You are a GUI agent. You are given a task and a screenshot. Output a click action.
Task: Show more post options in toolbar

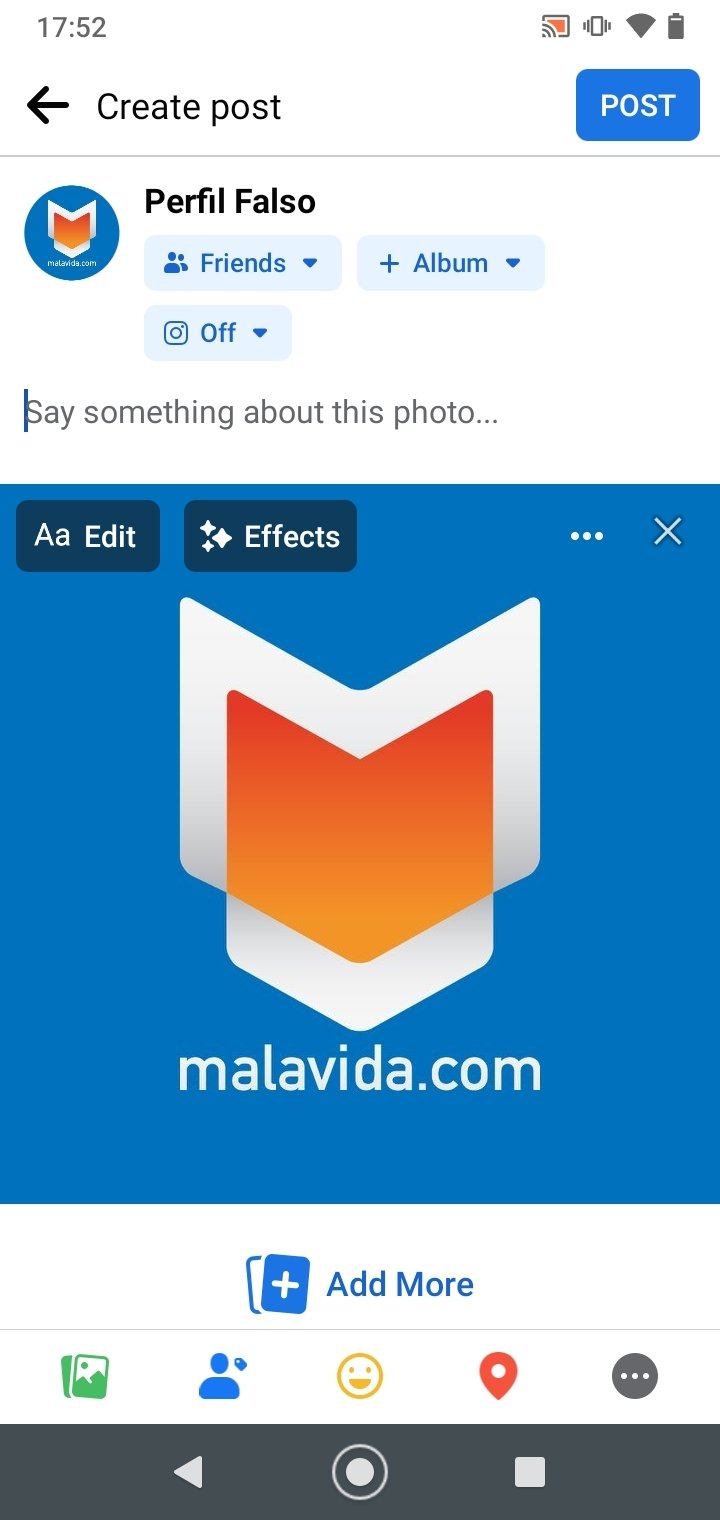635,1377
